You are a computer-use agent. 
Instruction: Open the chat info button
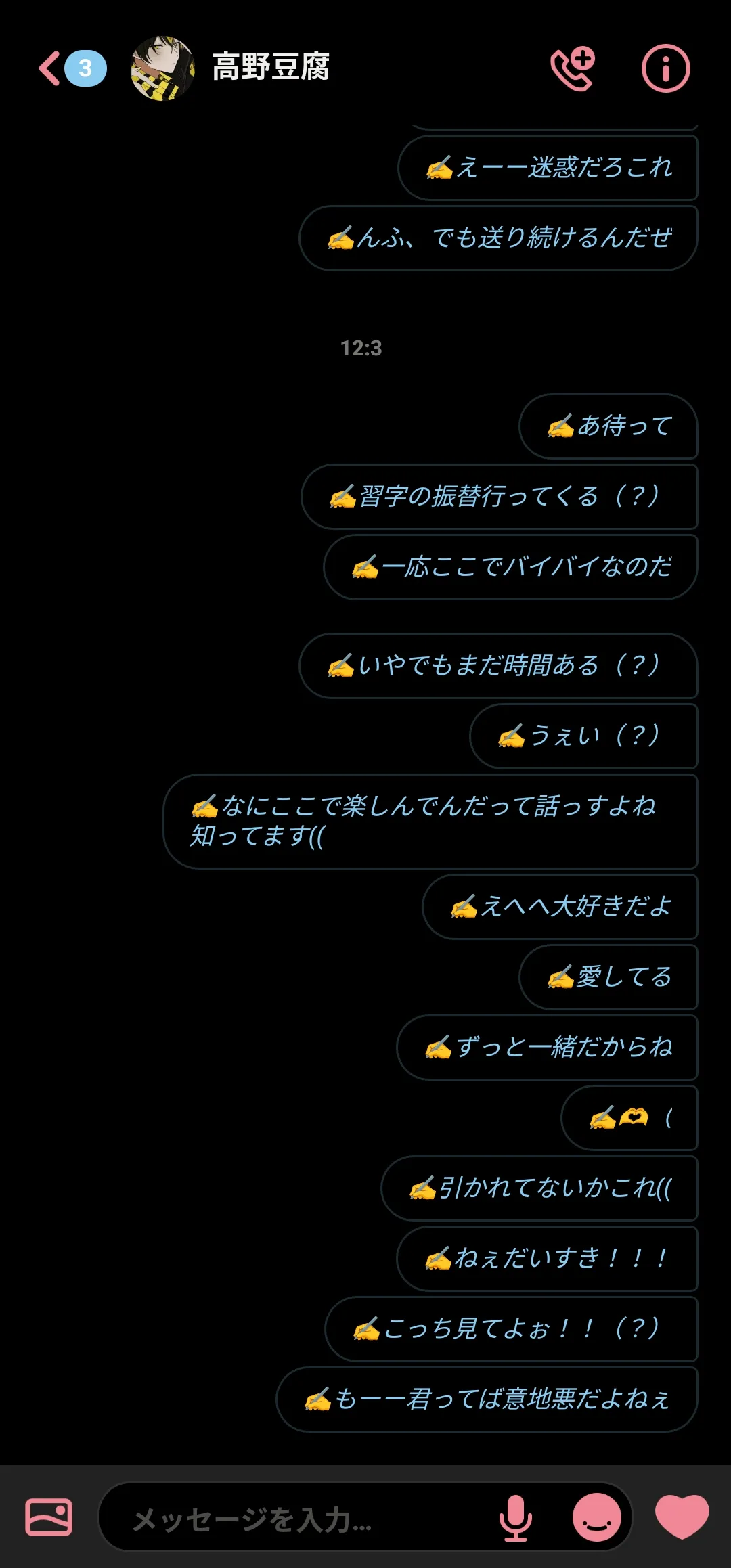click(665, 68)
